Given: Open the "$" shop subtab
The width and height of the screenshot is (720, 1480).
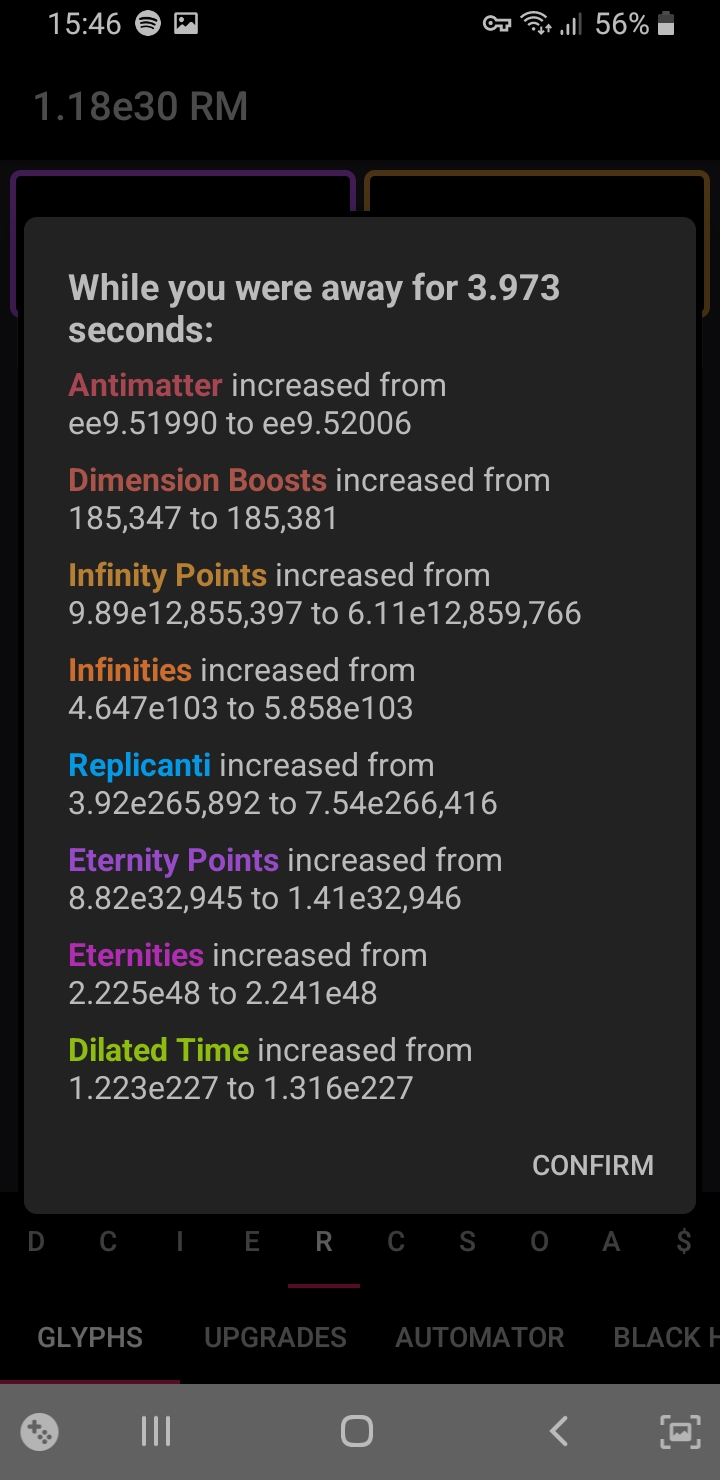Looking at the screenshot, I should [684, 1241].
